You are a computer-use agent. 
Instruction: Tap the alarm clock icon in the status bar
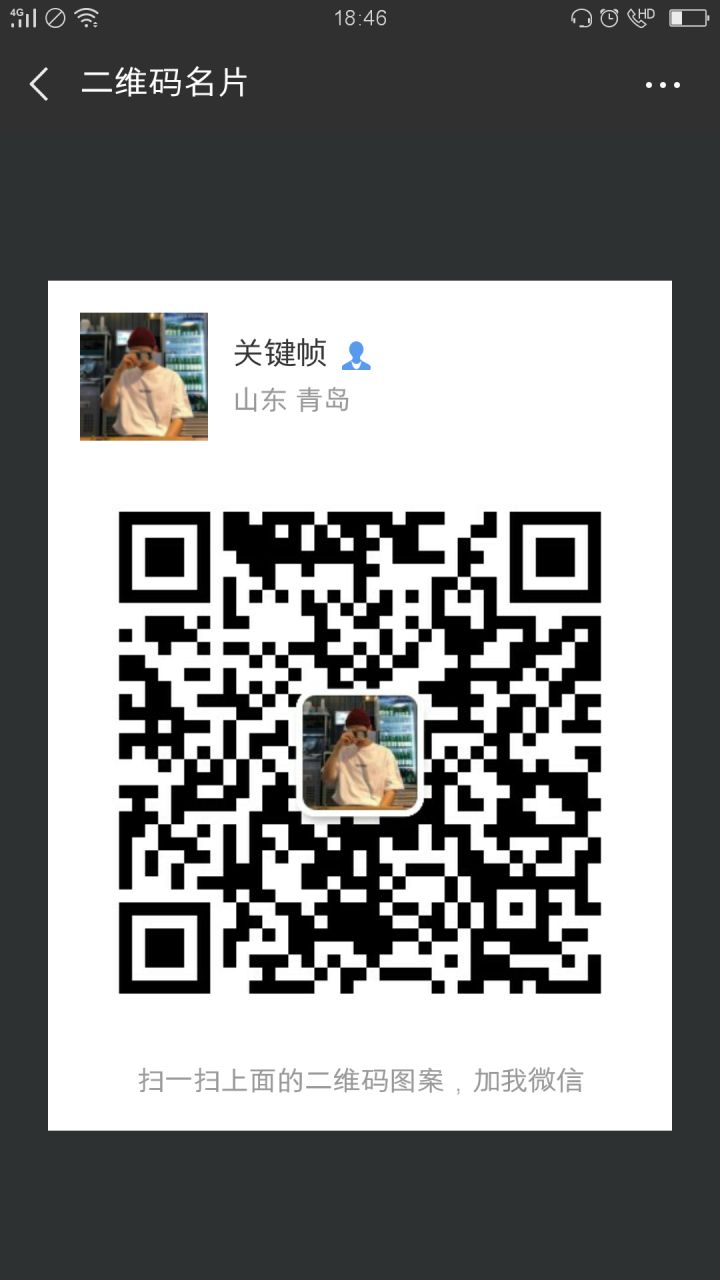(x=609, y=17)
